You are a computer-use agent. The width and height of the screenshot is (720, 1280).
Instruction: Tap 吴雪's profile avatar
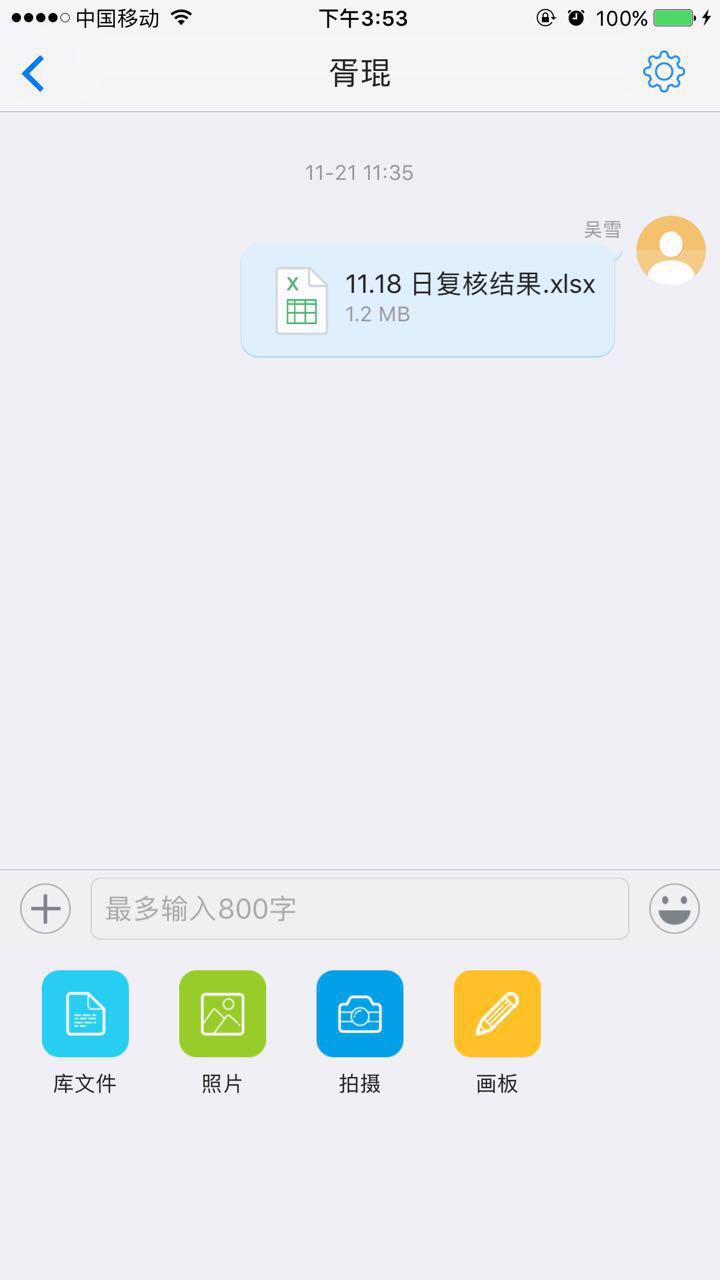[x=670, y=250]
